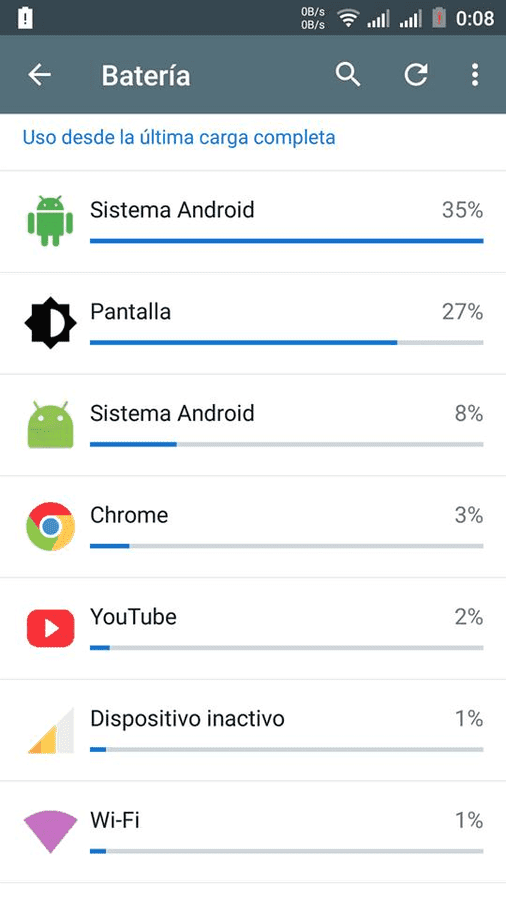
Task: Go back from the Batería screen
Action: (x=40, y=75)
